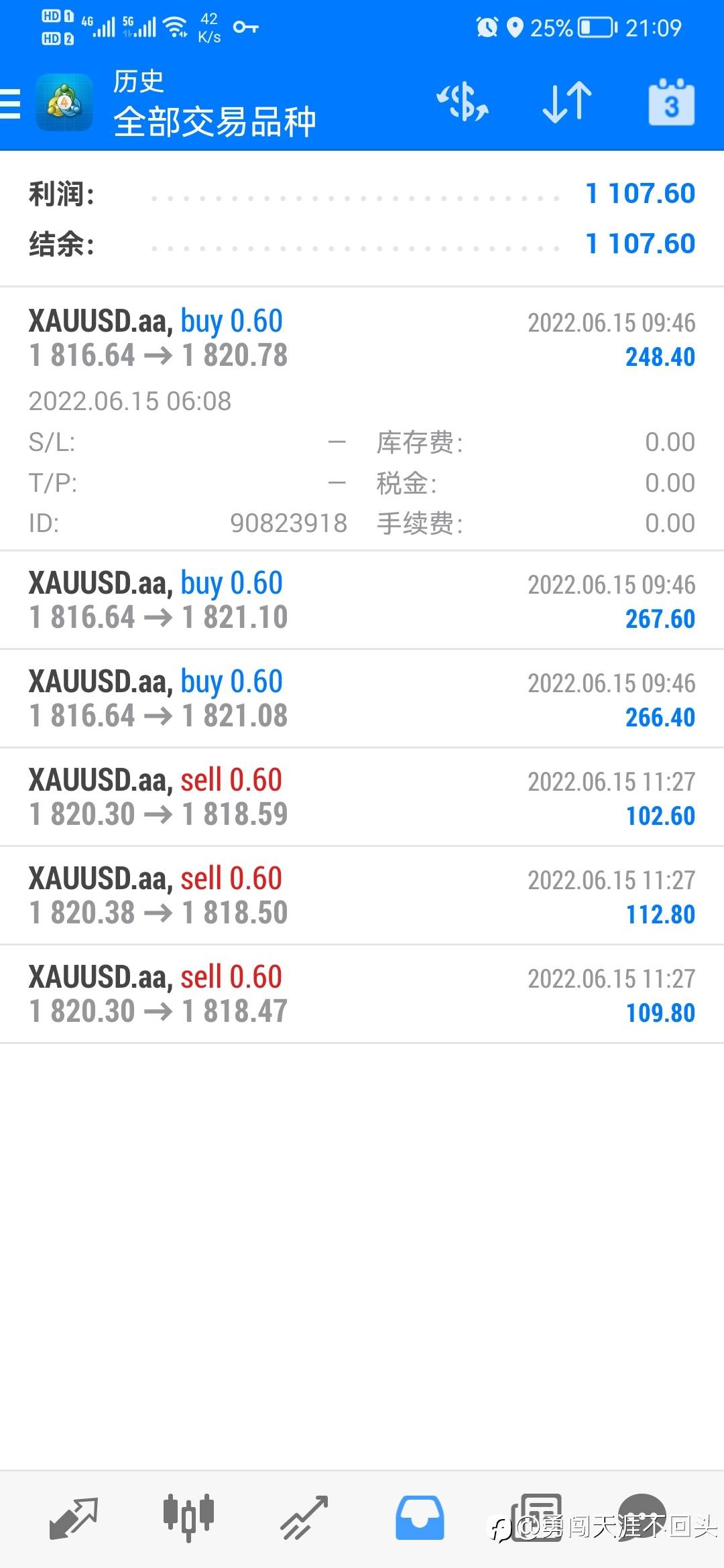Viewport: 724px width, 1568px height.
Task: Switch to the News tab
Action: (536, 1516)
